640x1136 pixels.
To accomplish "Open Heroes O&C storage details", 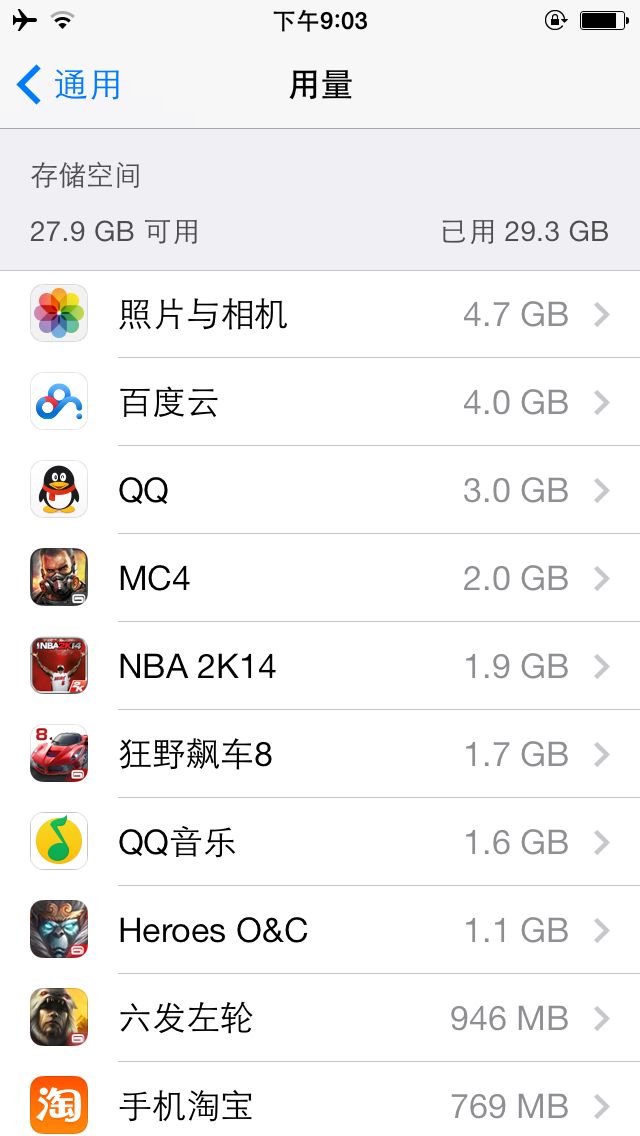I will pyautogui.click(x=320, y=930).
